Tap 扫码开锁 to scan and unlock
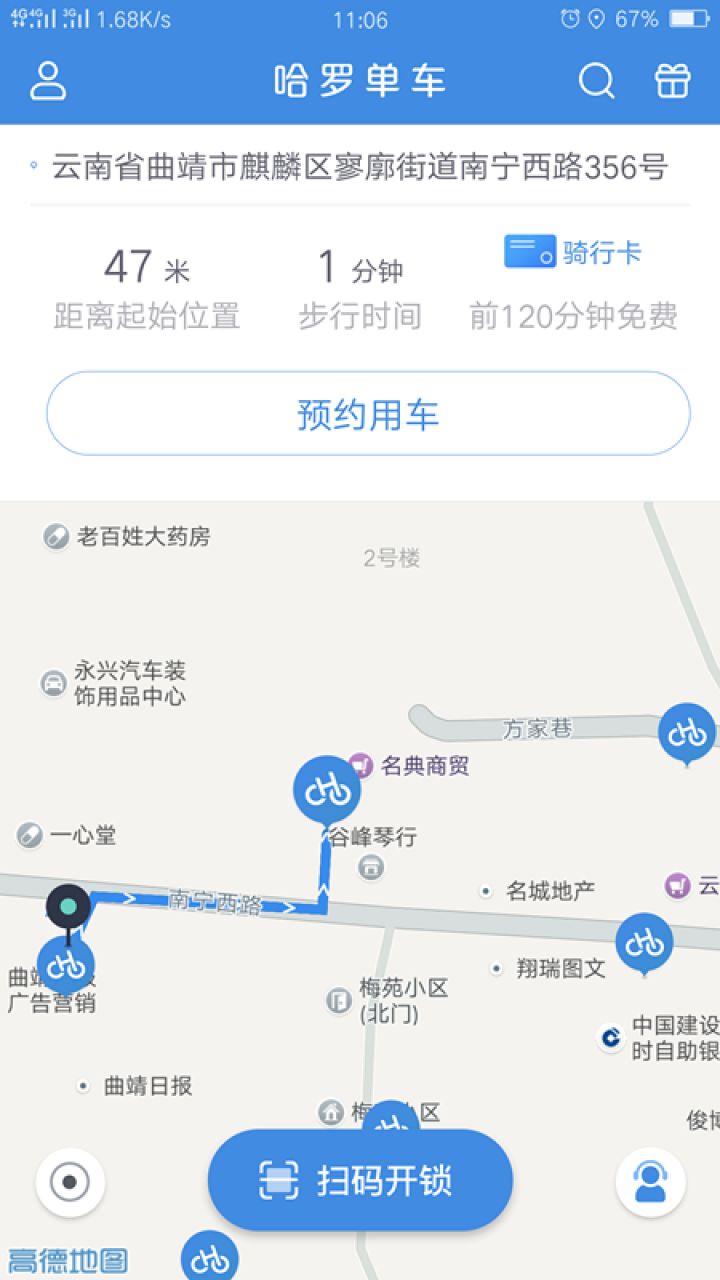Screen dimensions: 720x1280 tap(360, 1180)
